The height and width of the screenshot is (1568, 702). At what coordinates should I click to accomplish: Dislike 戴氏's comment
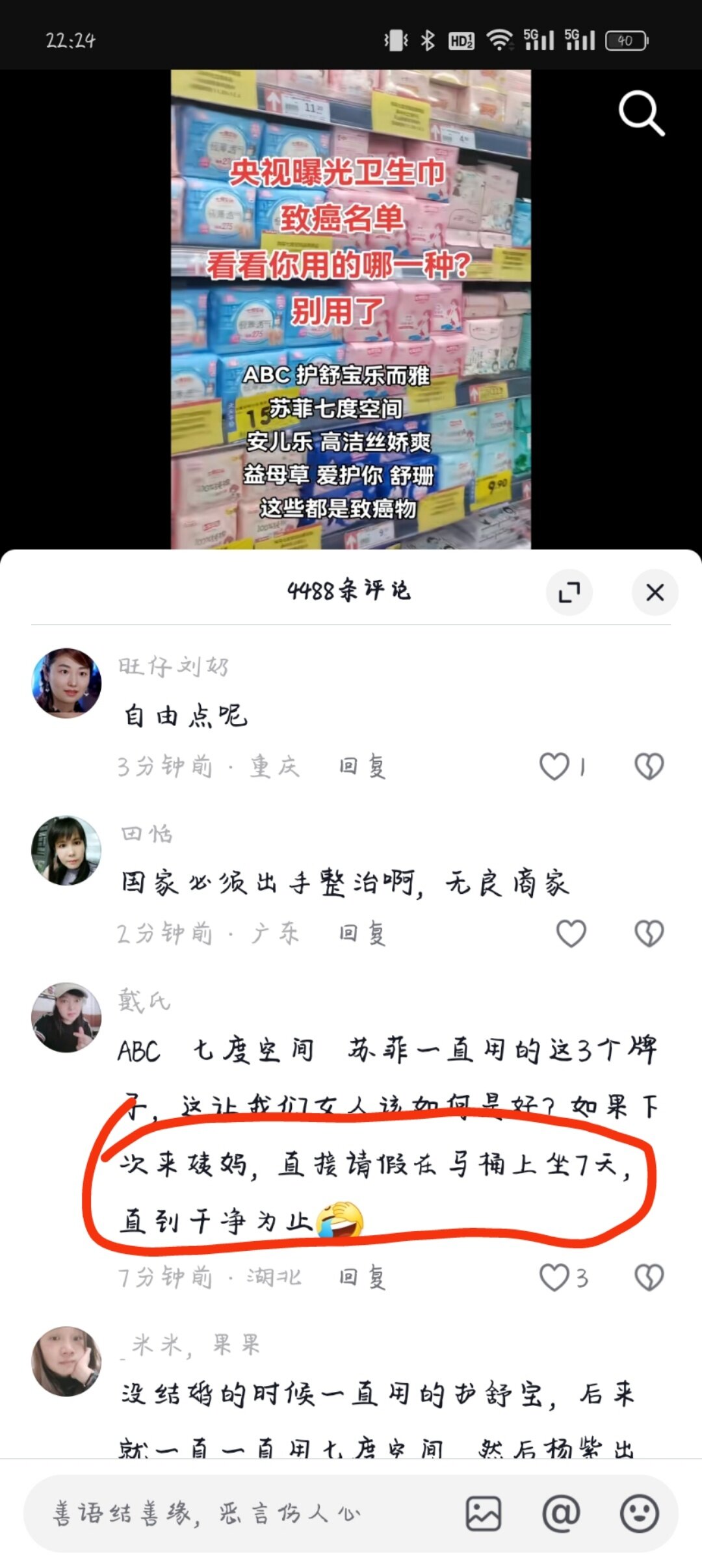(x=649, y=1277)
